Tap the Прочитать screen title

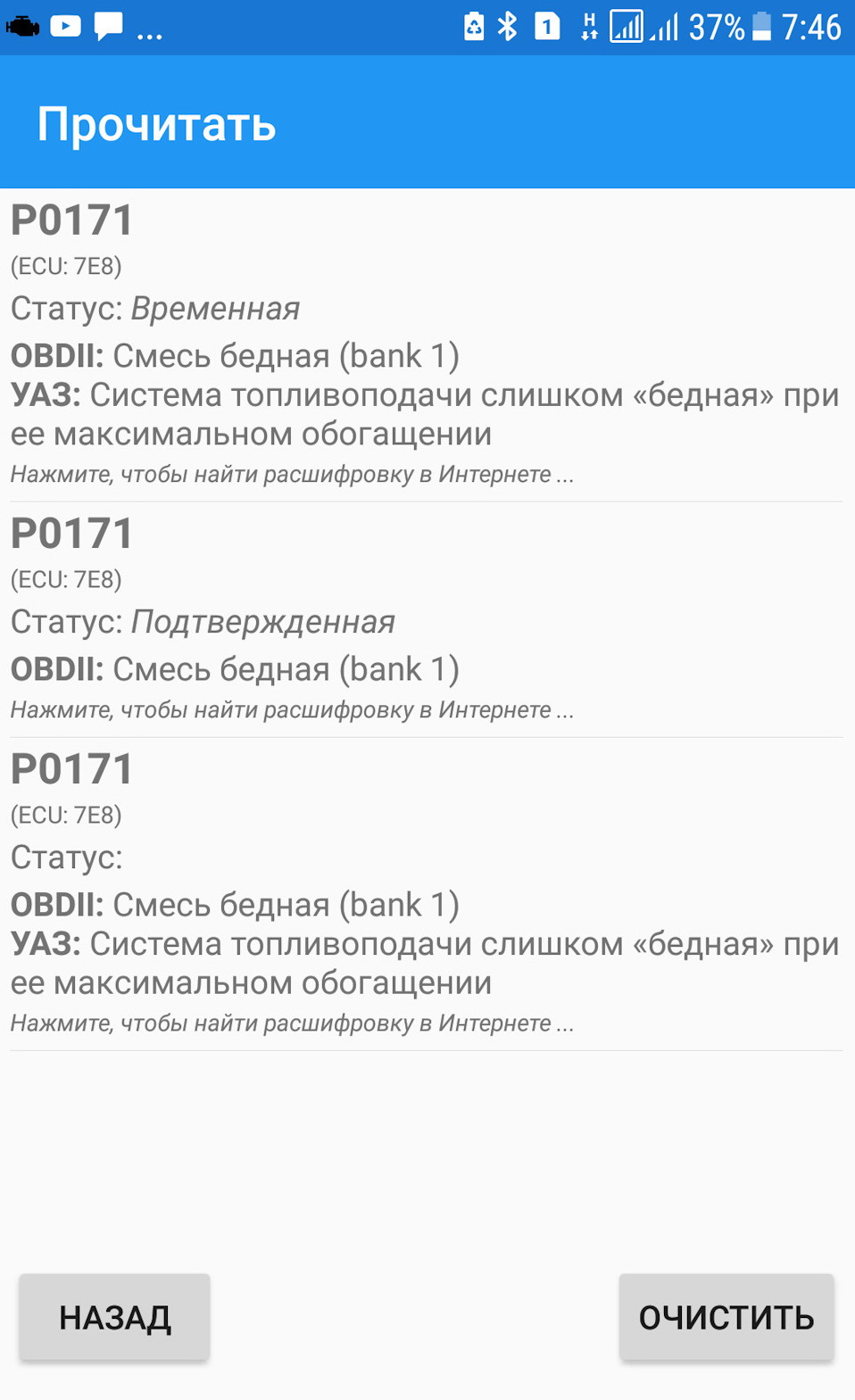155,125
